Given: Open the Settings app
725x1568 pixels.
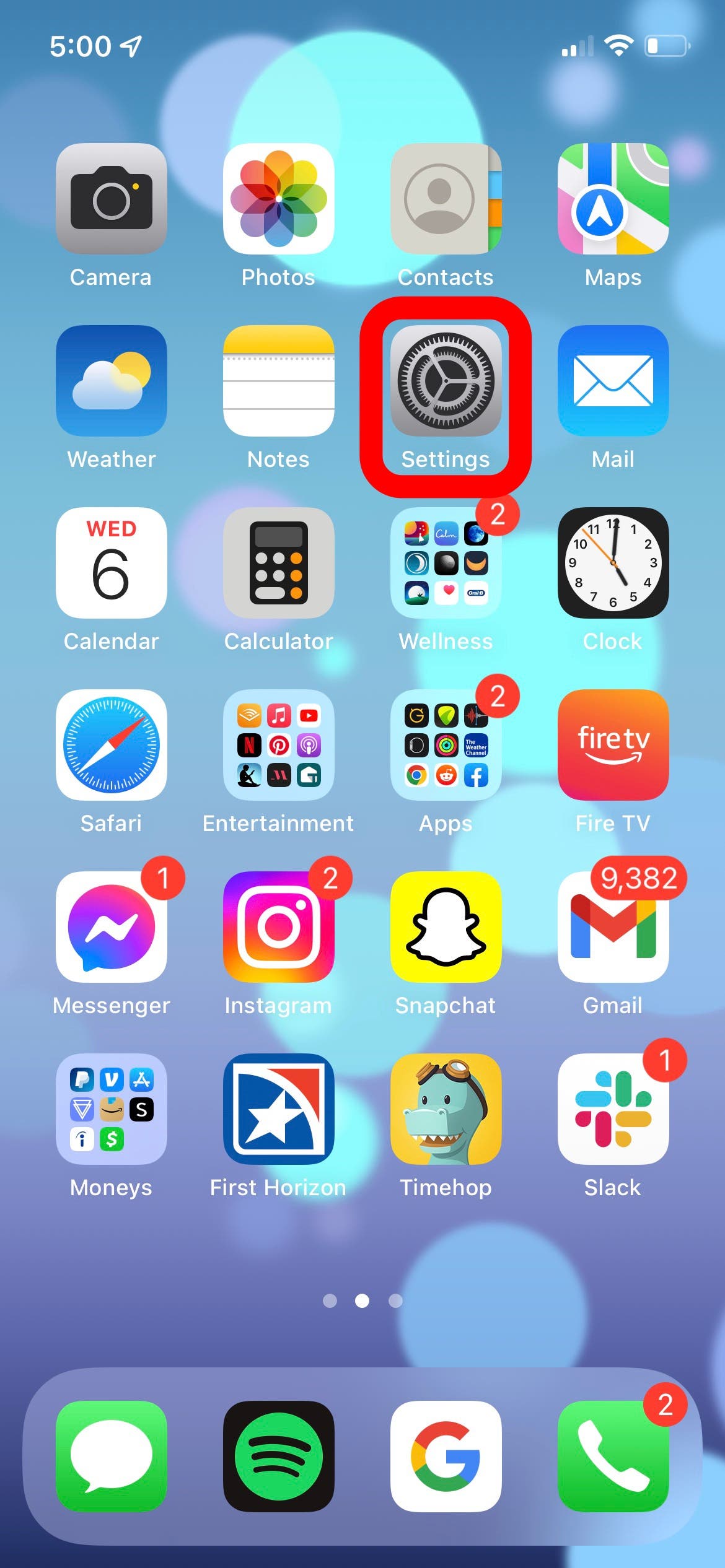Looking at the screenshot, I should [446, 381].
